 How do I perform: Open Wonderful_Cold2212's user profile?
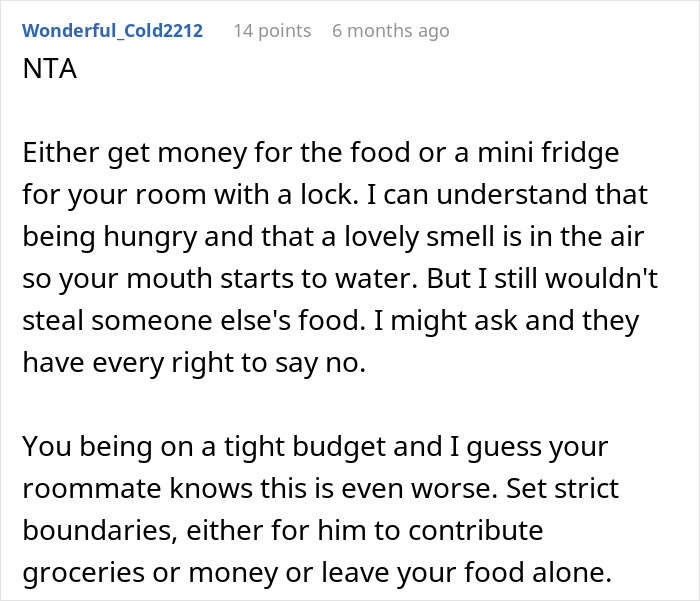112,31
